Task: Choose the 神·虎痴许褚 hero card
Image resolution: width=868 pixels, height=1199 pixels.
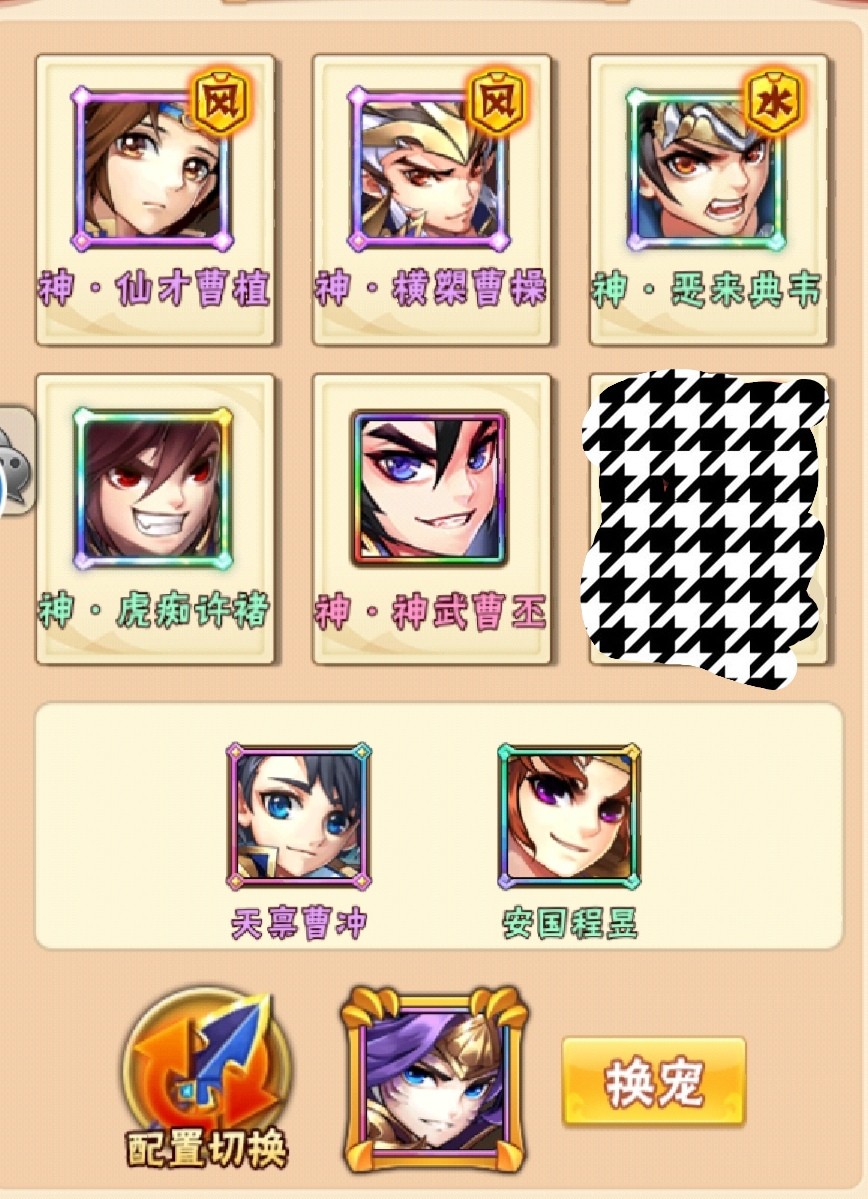Action: coord(155,518)
